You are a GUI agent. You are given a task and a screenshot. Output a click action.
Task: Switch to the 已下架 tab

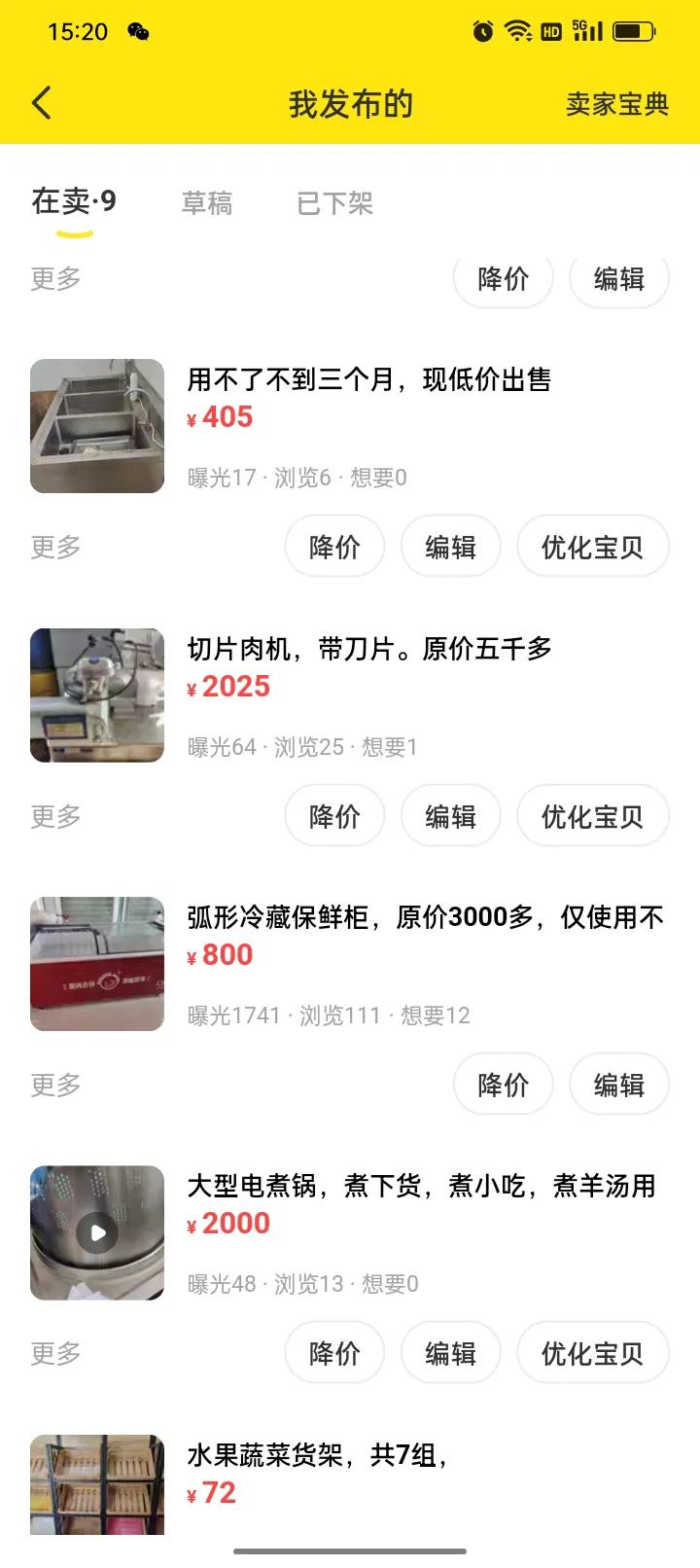(x=335, y=204)
